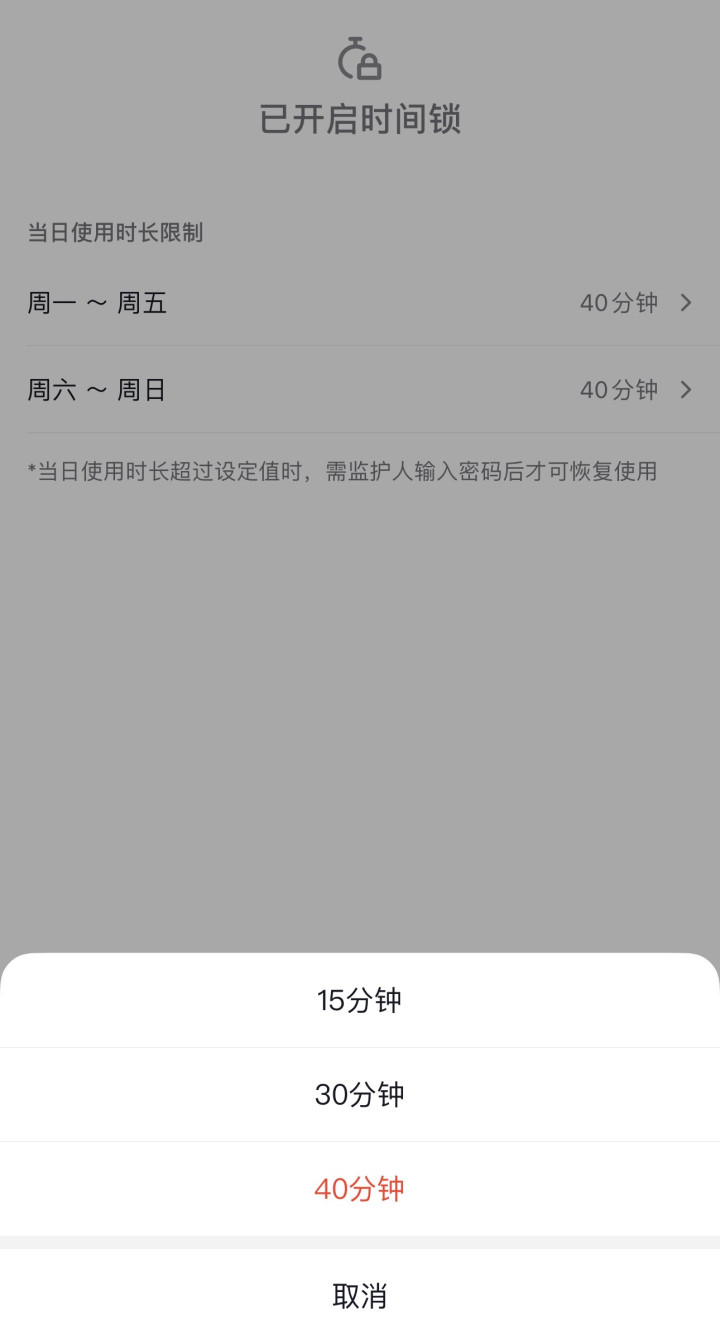Screen dimensions: 720x1340
Task: Pick the highlighted 40分钟 option
Action: pyautogui.click(x=360, y=1189)
